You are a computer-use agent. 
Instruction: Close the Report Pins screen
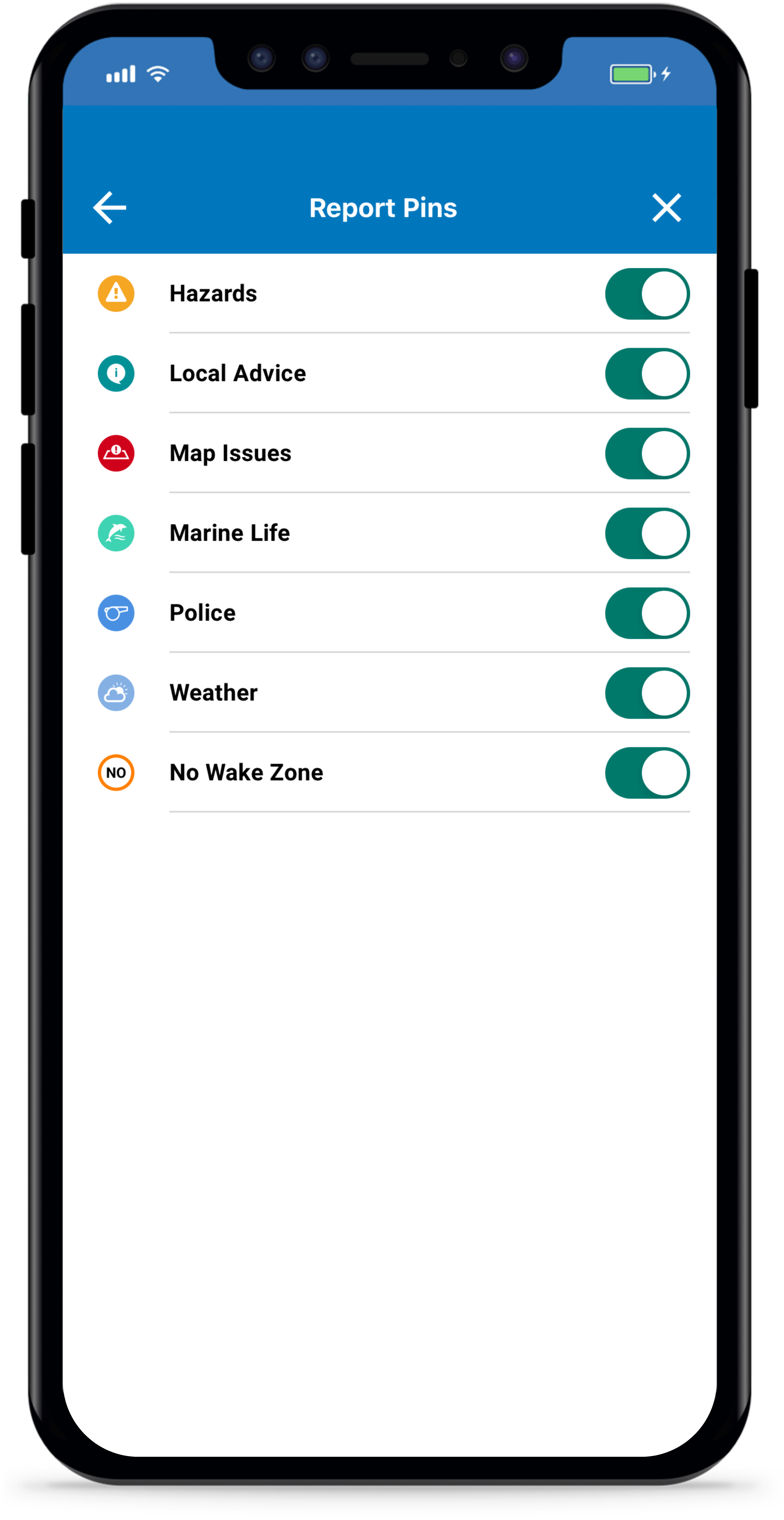tap(667, 208)
